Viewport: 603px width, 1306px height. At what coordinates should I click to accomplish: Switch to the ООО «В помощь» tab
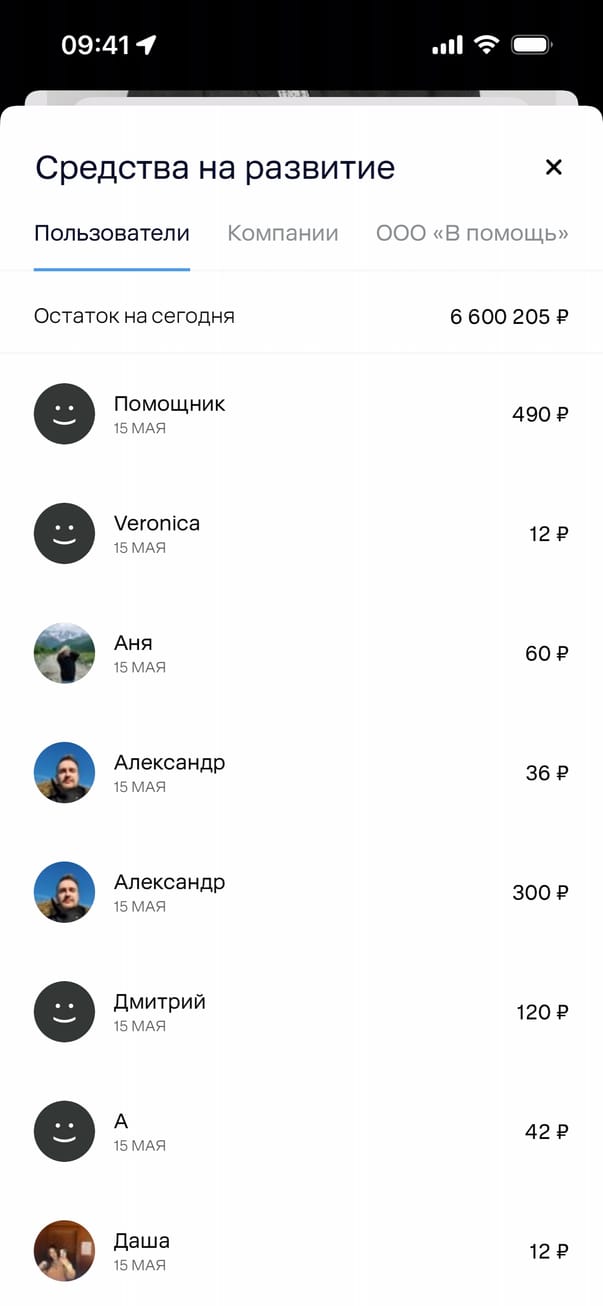click(472, 234)
